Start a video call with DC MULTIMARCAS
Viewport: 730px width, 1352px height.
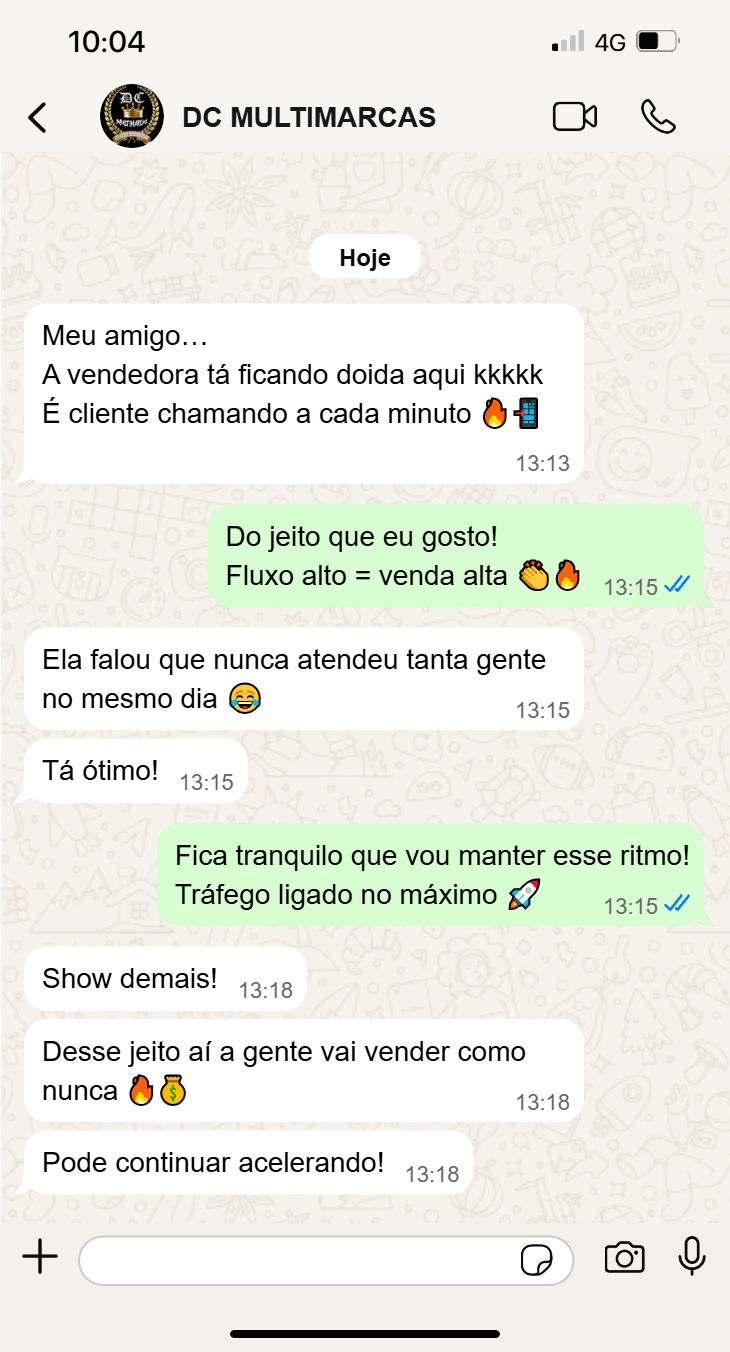(x=575, y=117)
